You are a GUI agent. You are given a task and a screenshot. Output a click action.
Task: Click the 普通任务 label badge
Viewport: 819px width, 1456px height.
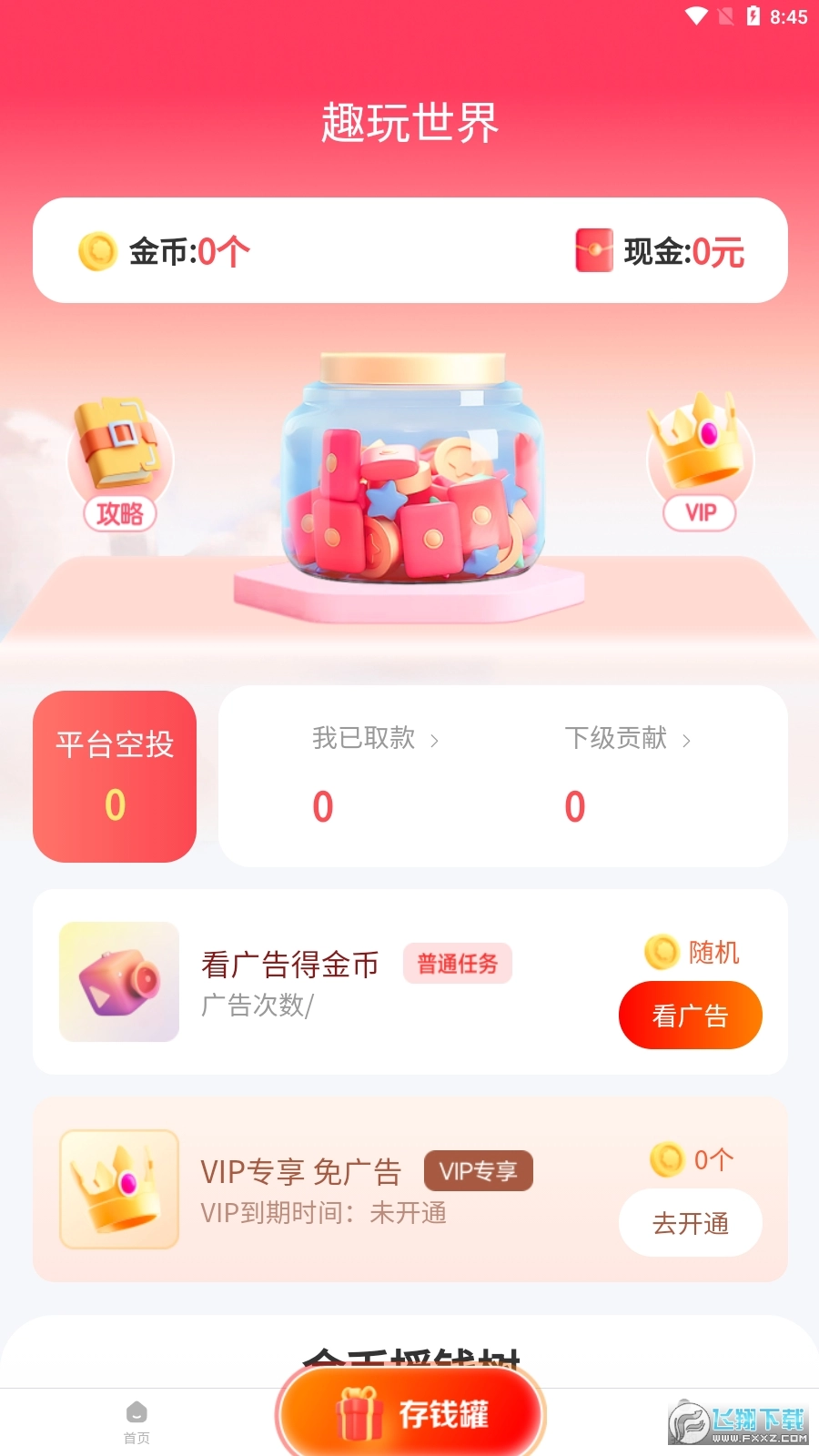tap(458, 963)
